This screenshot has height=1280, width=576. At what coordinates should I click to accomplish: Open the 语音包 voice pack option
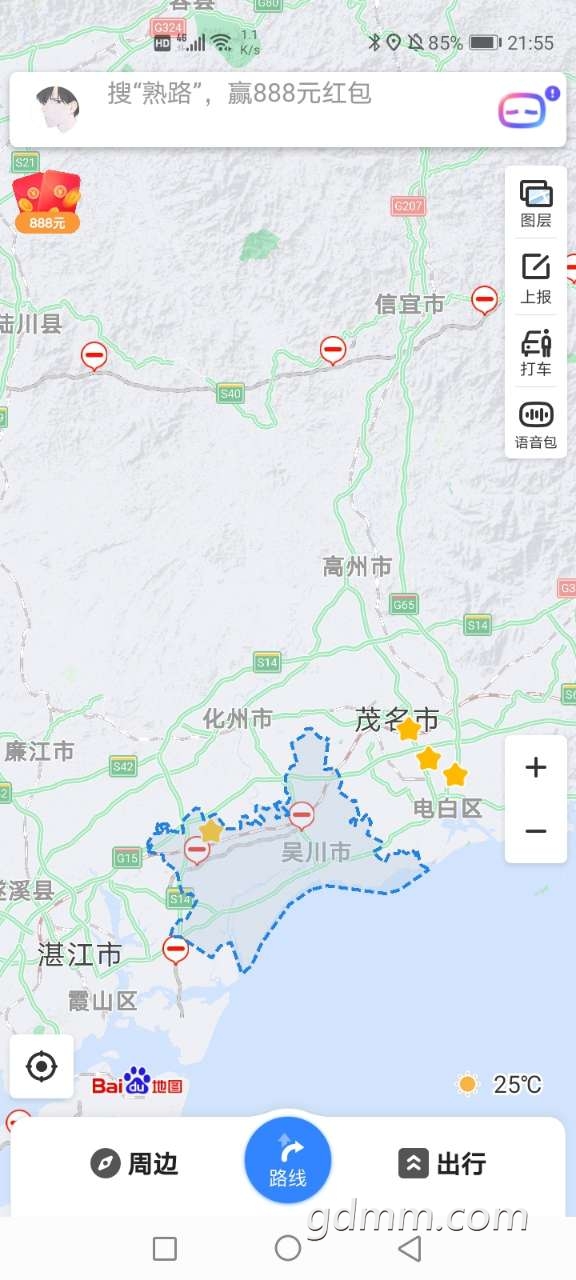tap(536, 425)
